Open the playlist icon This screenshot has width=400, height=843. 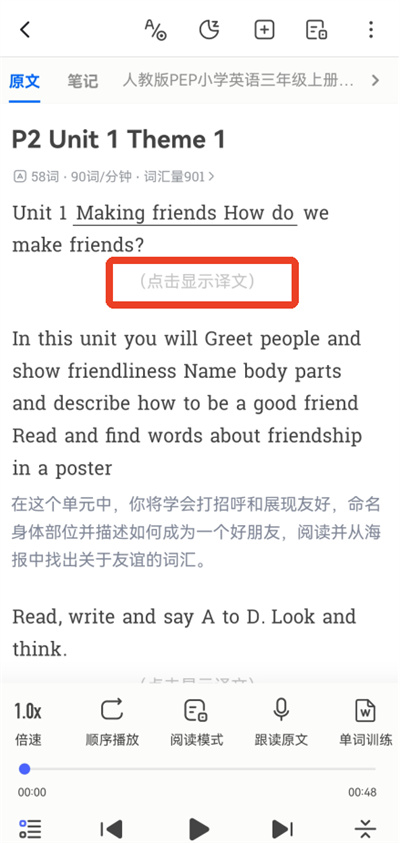click(30, 828)
